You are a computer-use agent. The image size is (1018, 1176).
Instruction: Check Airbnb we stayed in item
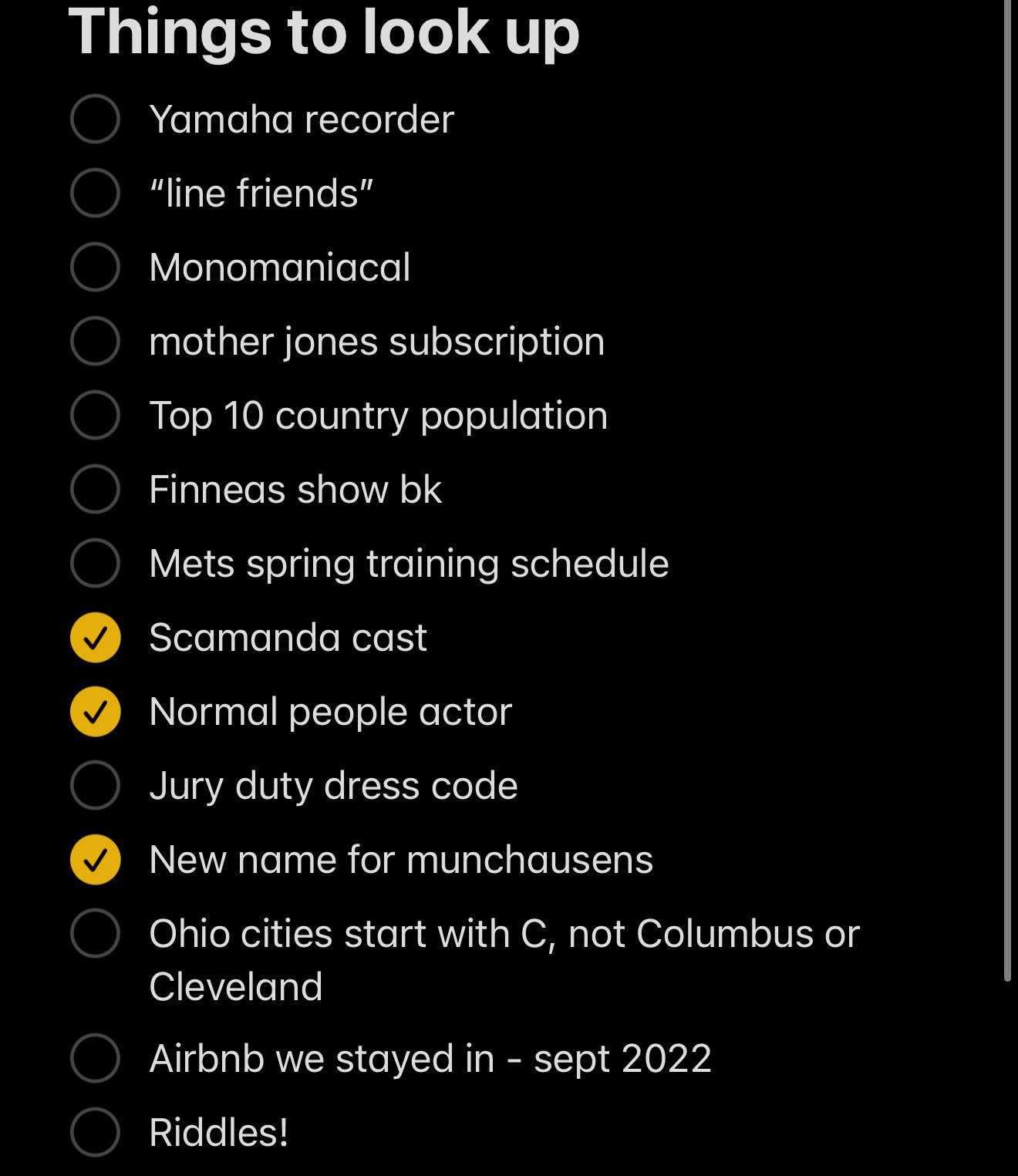tap(95, 1059)
